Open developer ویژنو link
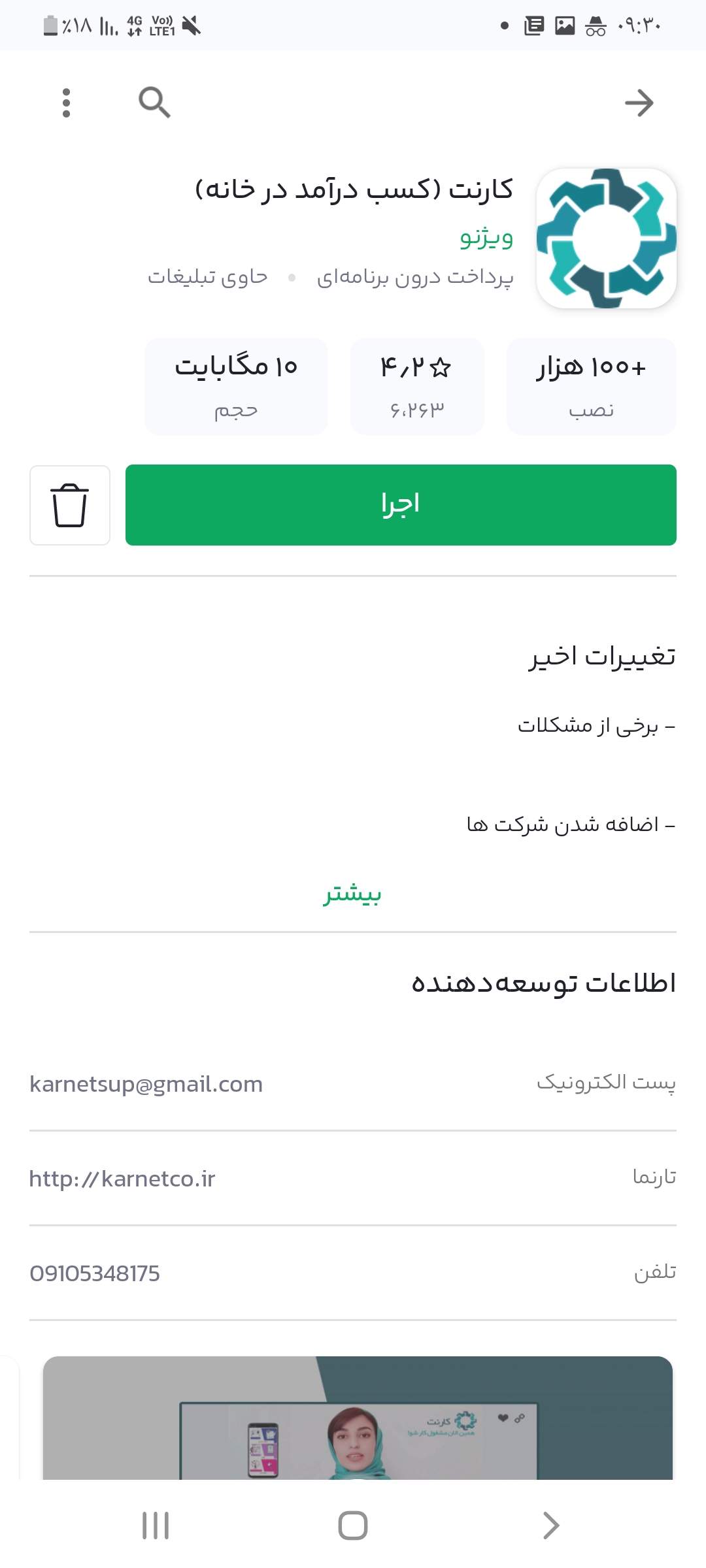The width and height of the screenshot is (706, 1568). pos(486,237)
